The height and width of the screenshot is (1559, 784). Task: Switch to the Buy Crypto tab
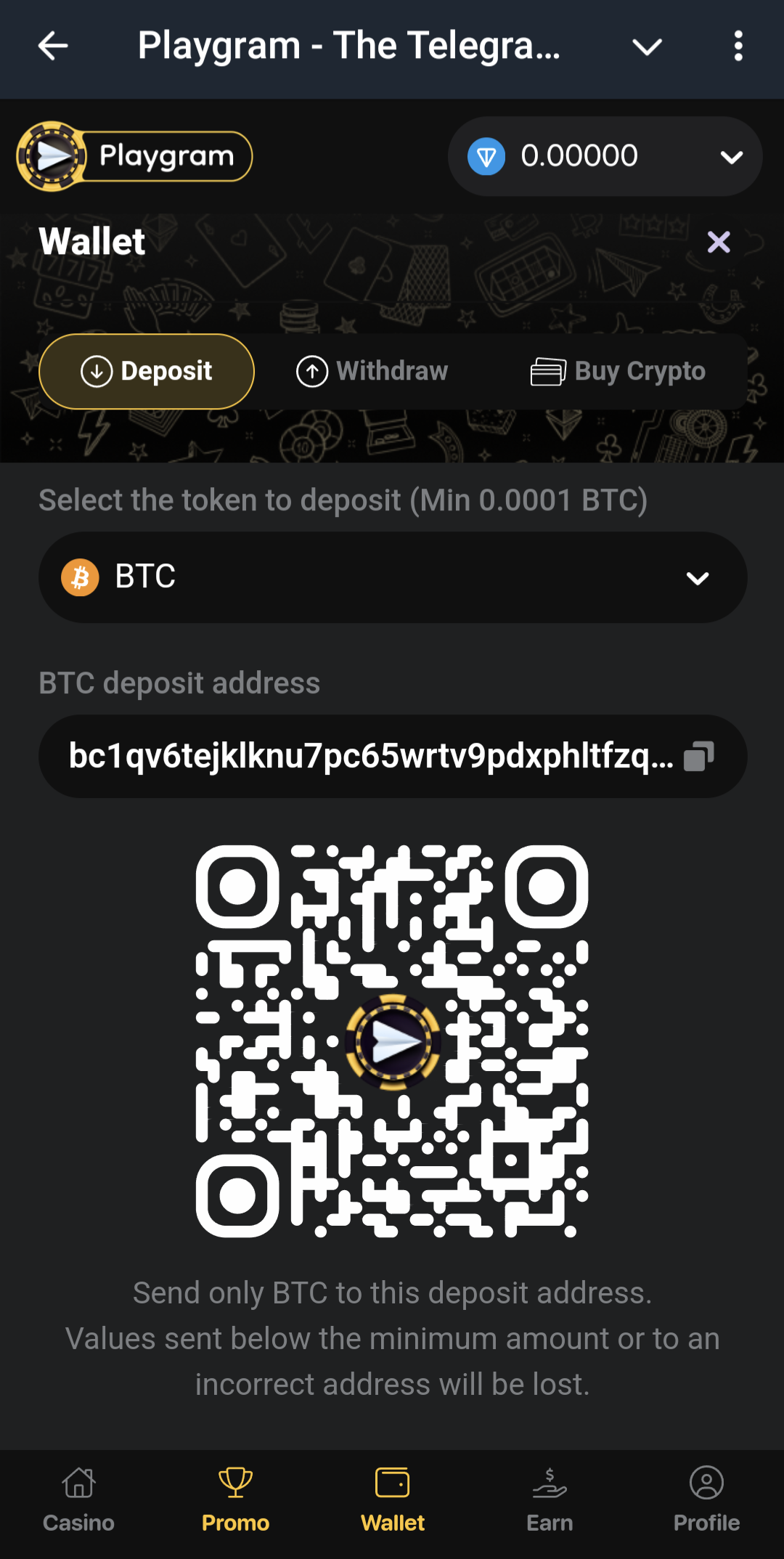[618, 371]
